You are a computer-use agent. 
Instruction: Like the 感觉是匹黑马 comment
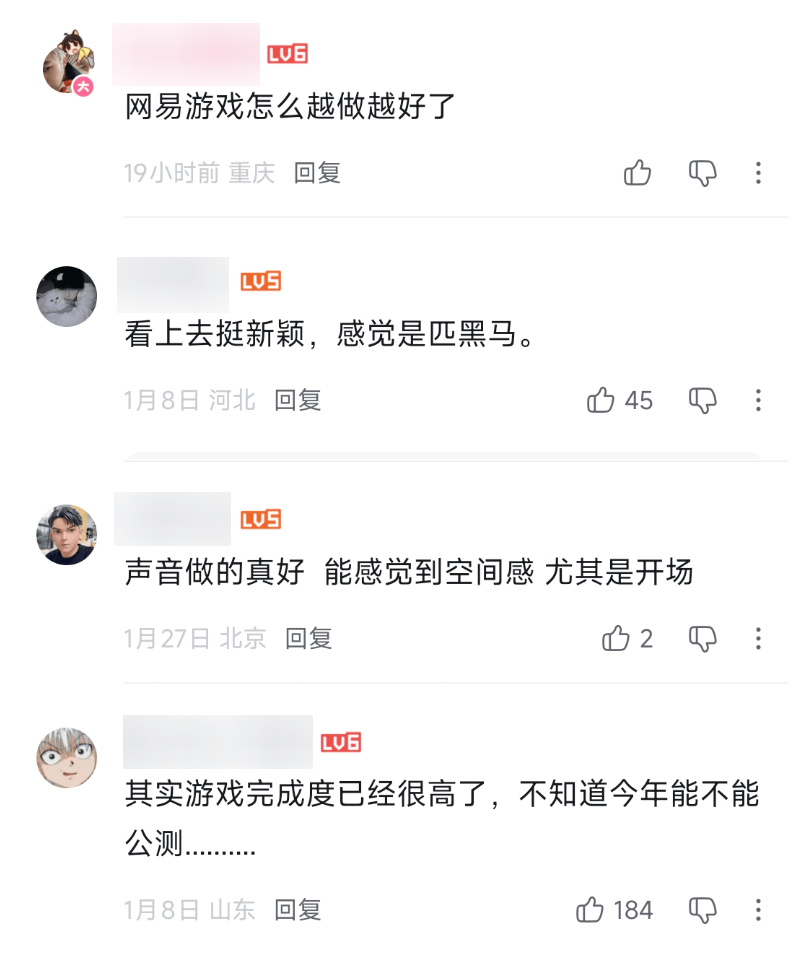[601, 401]
